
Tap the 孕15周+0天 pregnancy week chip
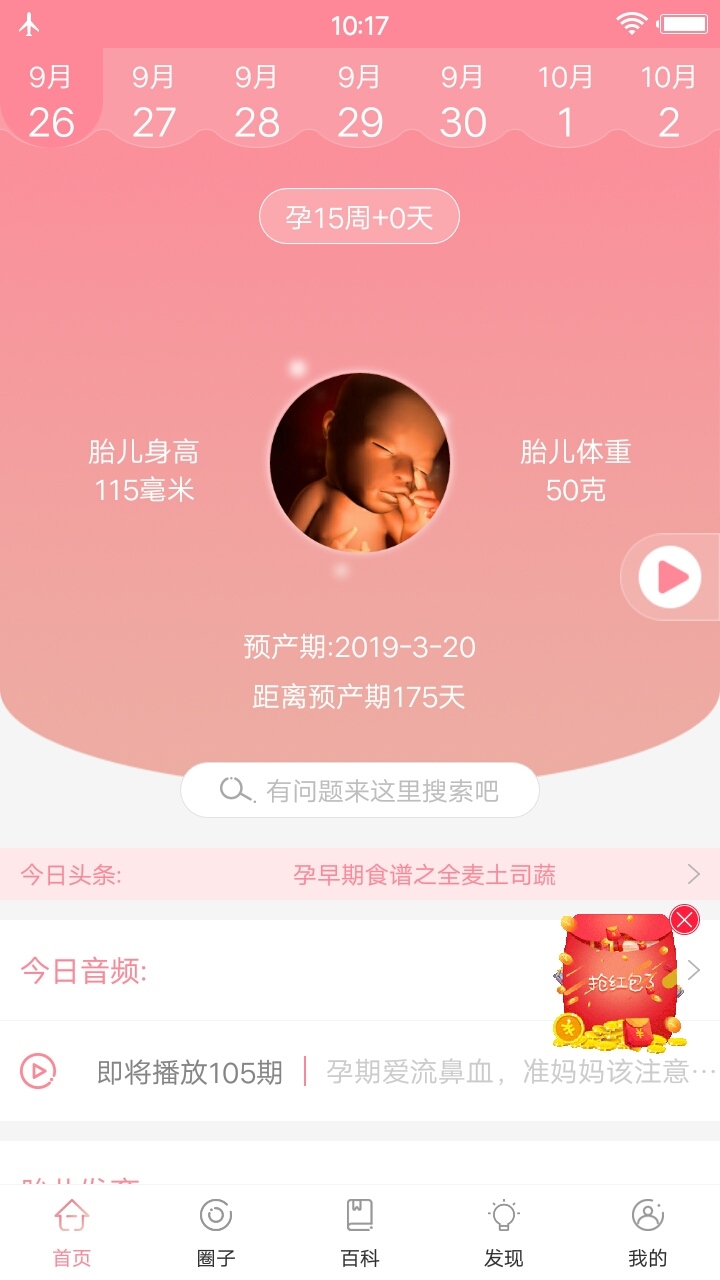click(x=359, y=217)
